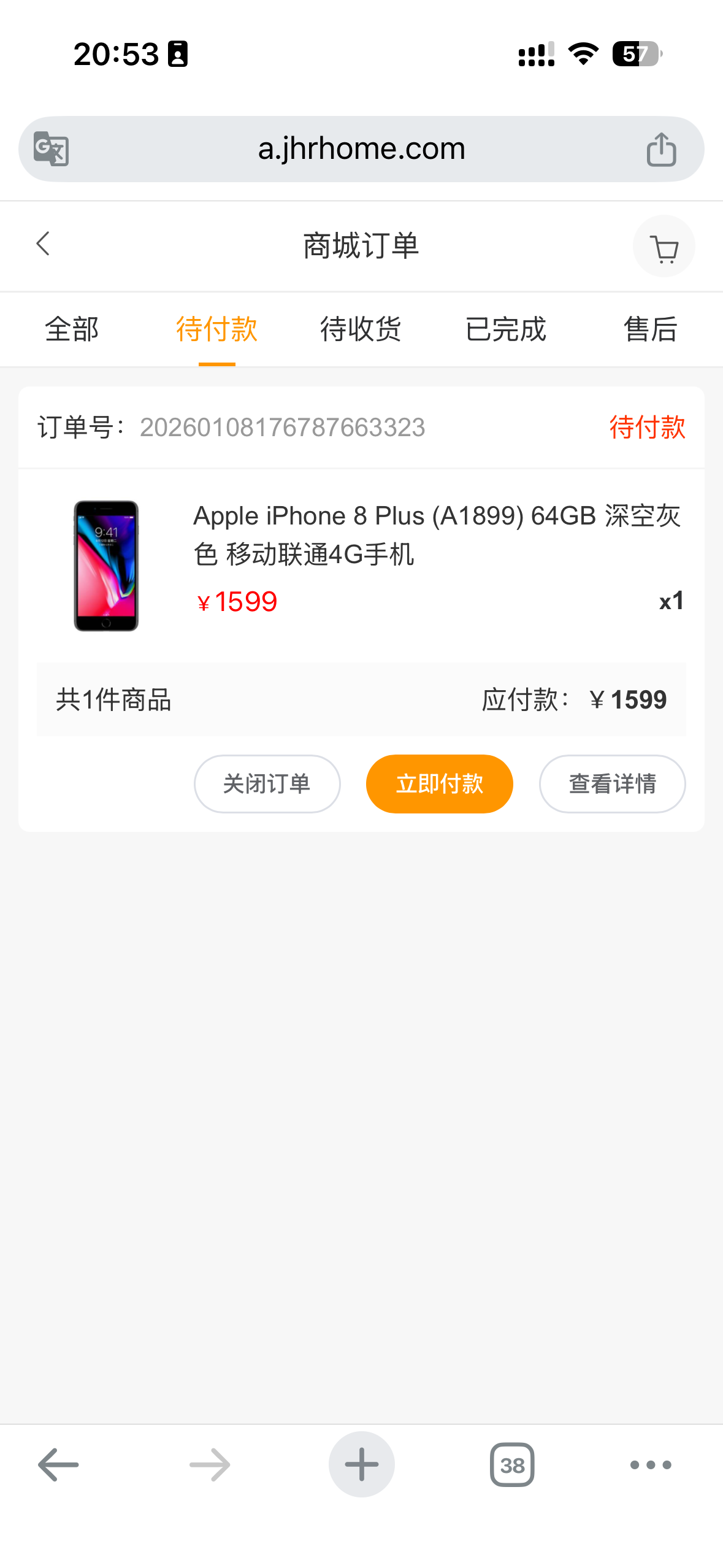Tap the a.jhrhome.com address bar

pyautogui.click(x=361, y=148)
